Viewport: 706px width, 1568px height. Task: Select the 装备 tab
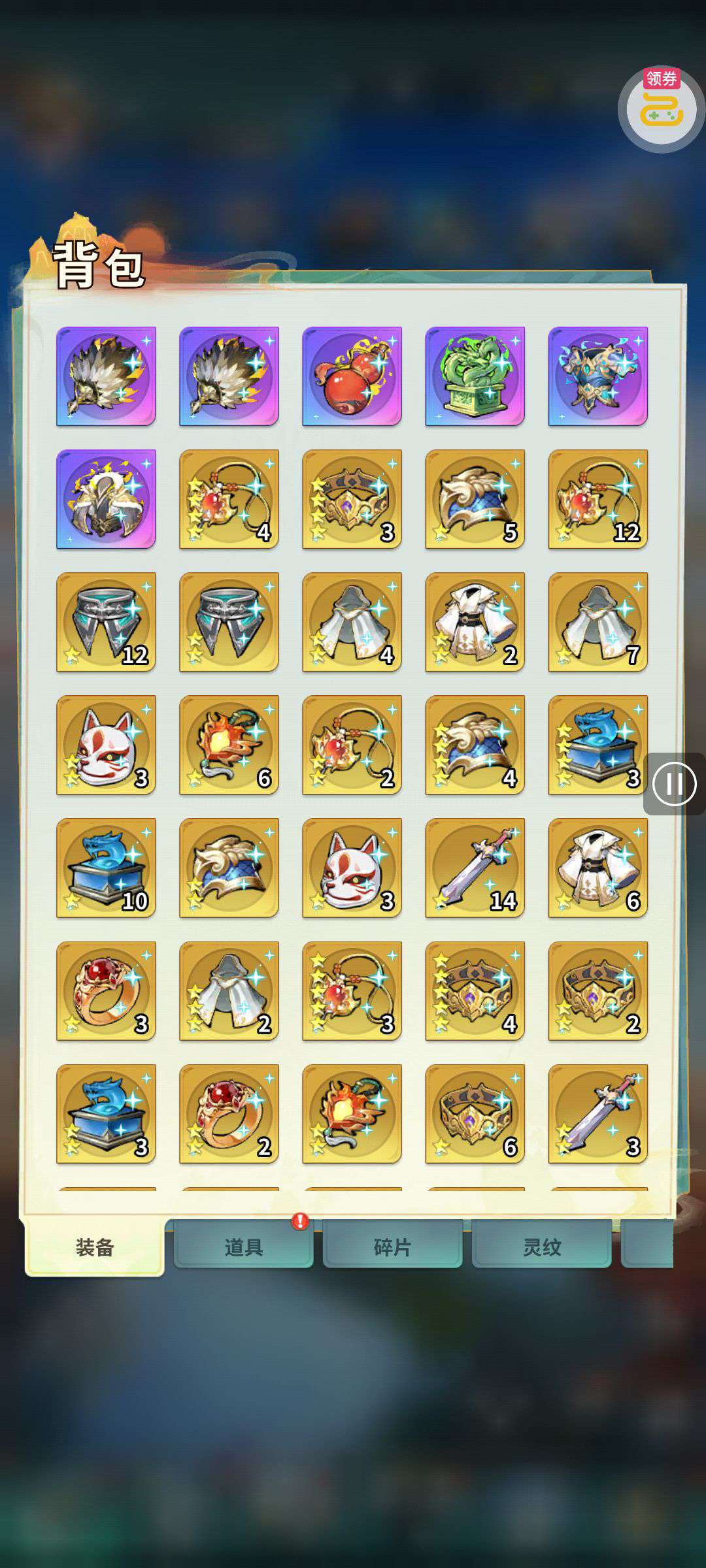95,1247
